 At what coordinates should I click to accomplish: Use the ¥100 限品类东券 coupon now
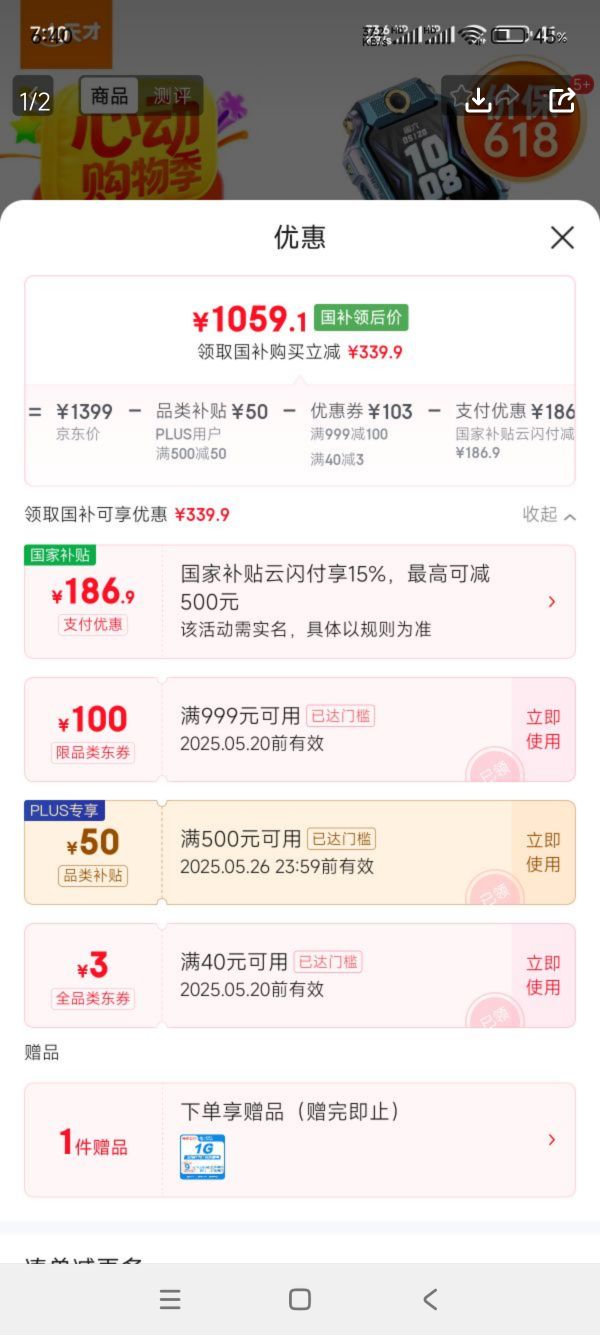[x=543, y=729]
